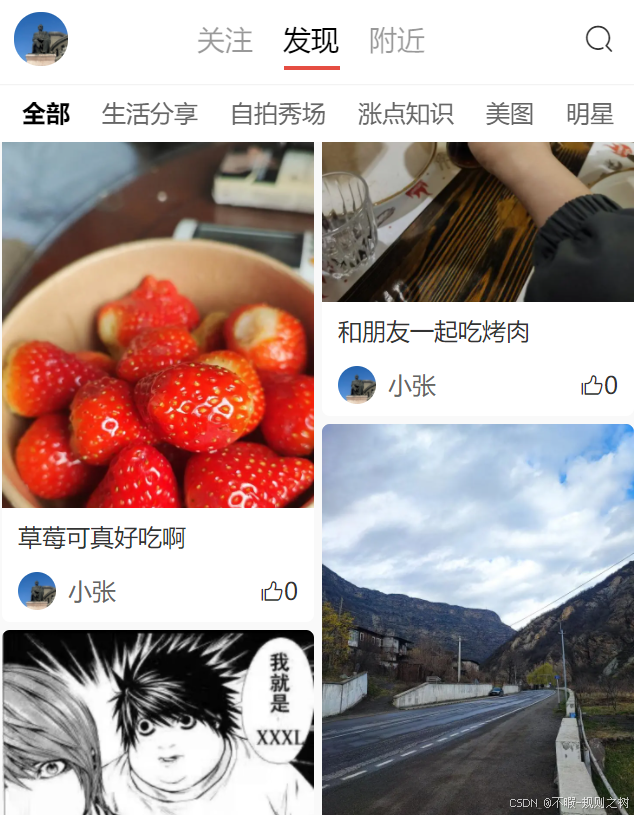This screenshot has width=634, height=815.
Task: Open the profile avatar in the header
Action: click(41, 39)
